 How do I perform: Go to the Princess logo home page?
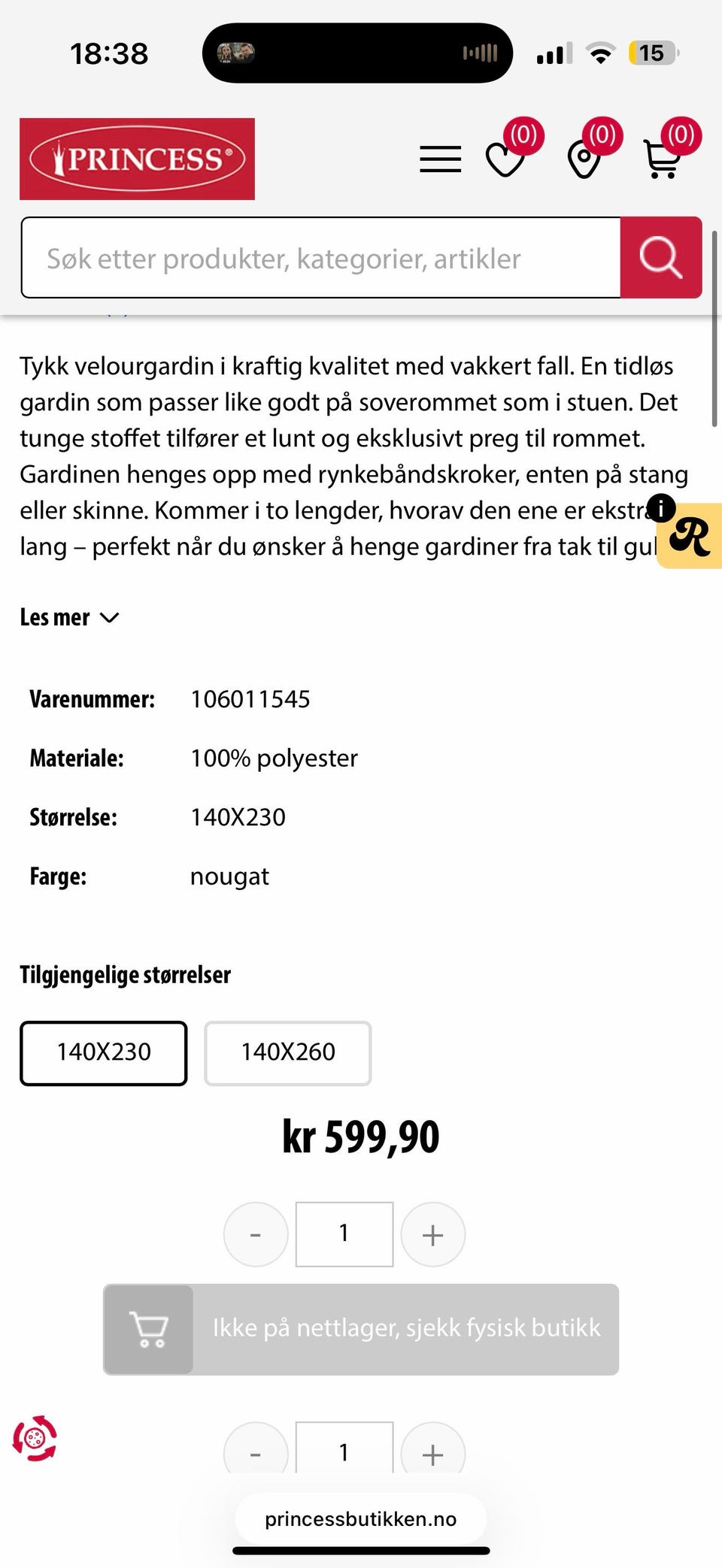click(x=137, y=159)
